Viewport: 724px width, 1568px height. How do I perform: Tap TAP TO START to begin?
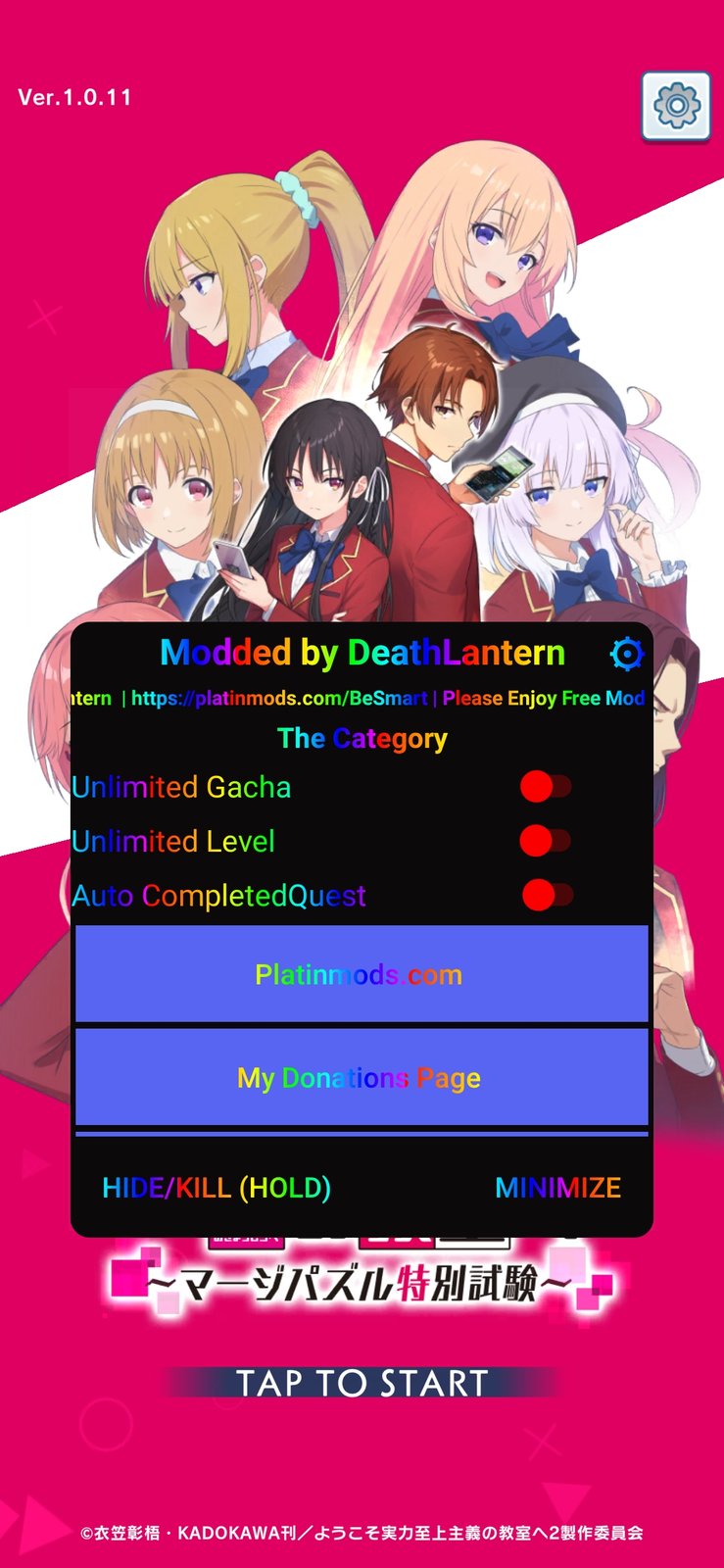[362, 1383]
